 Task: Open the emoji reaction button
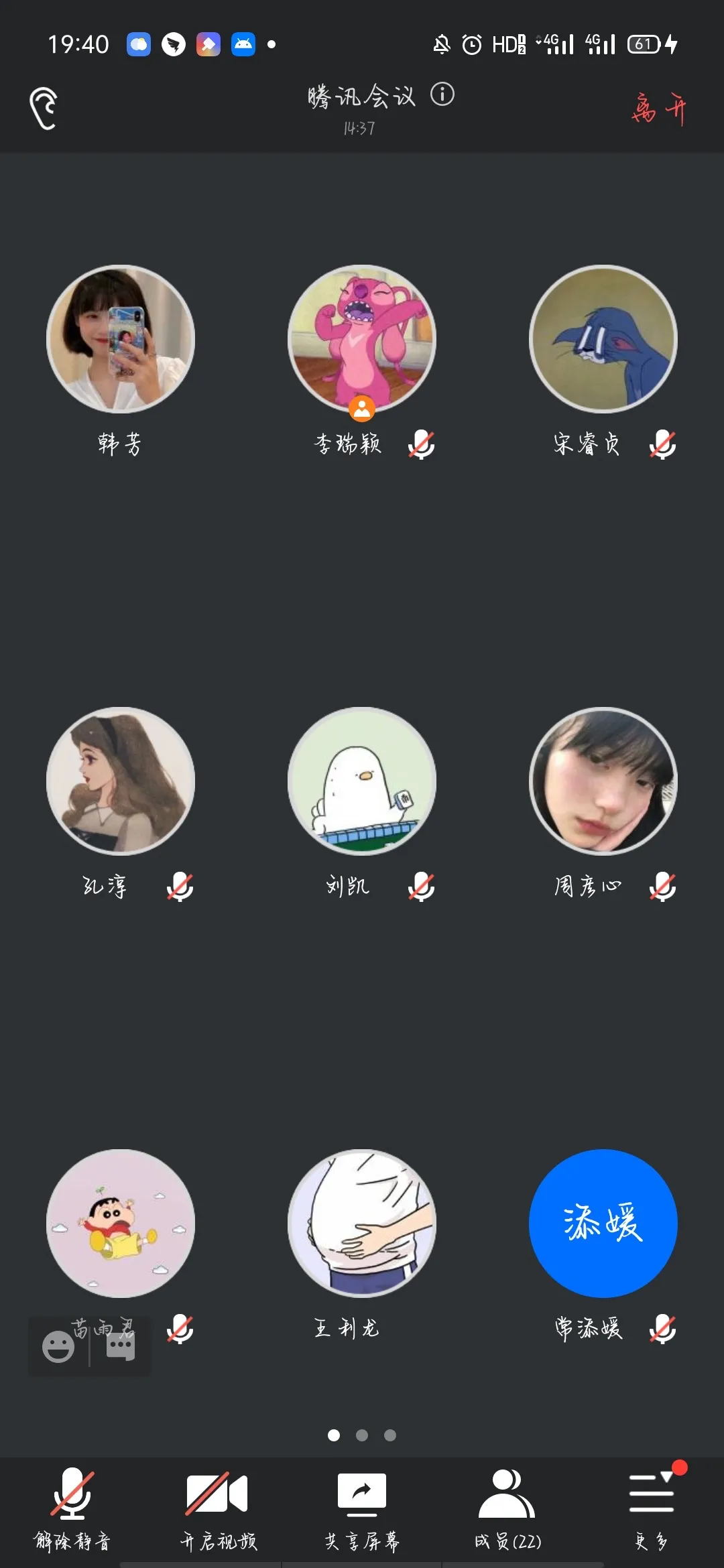click(x=58, y=1347)
